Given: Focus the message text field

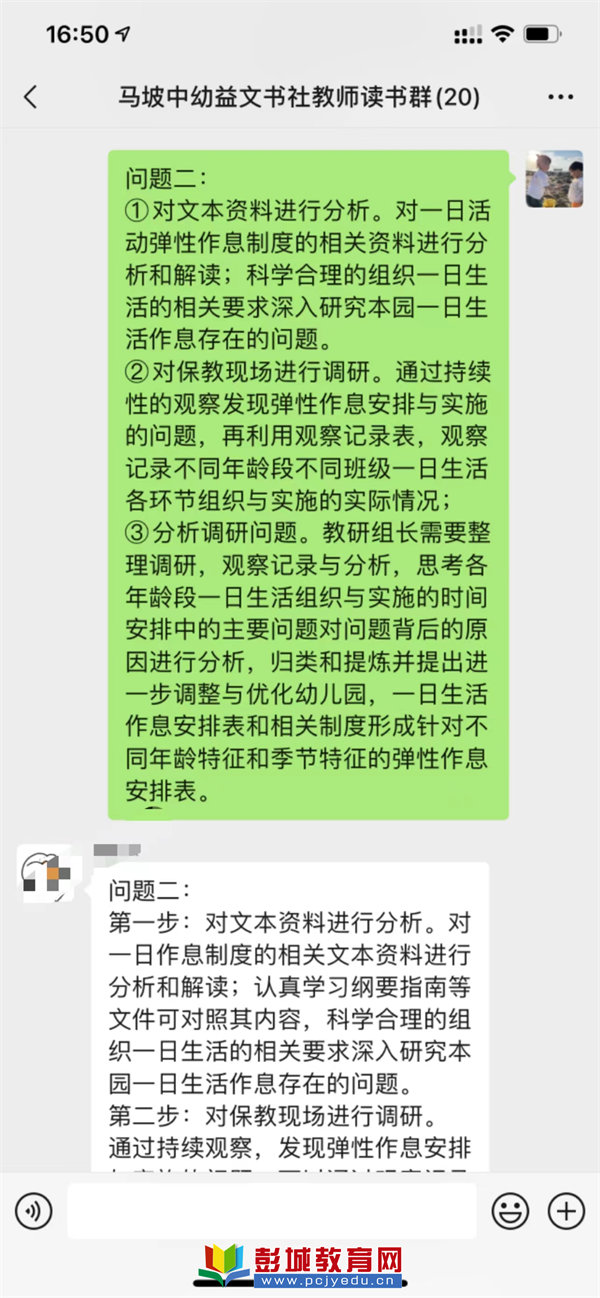Looking at the screenshot, I should click(x=272, y=1211).
